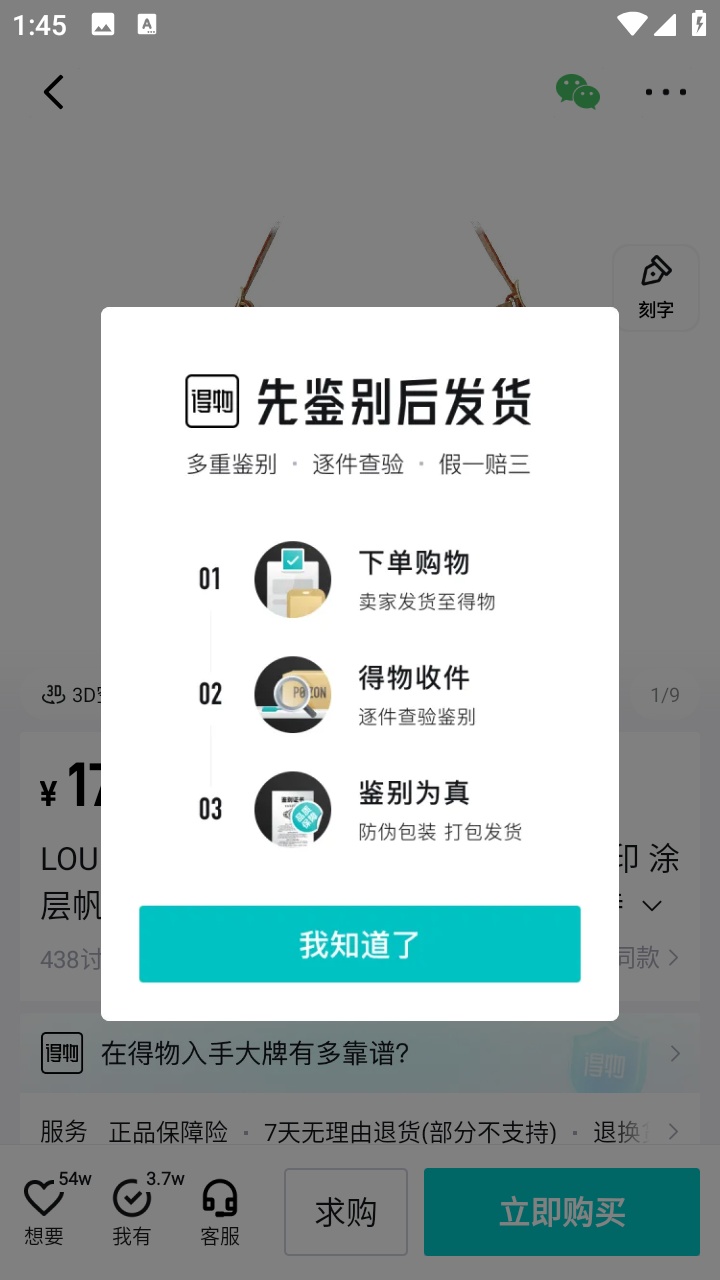This screenshot has width=720, height=1280.
Task: Add item to 想要 wishlist
Action: pyautogui.click(x=44, y=1208)
